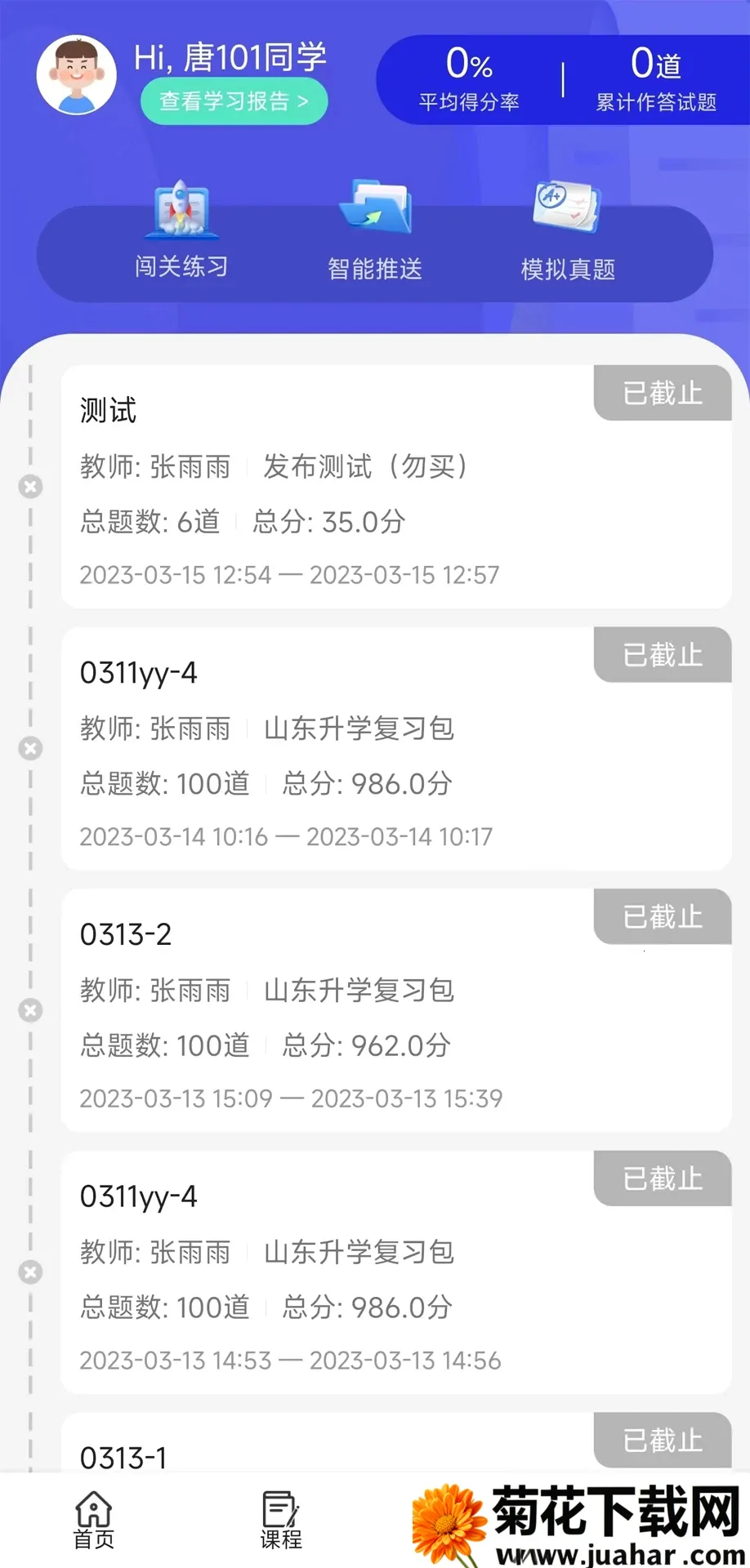Open the 智能推送 smart push icon
Screen dimensions: 750x1568
pos(374,229)
